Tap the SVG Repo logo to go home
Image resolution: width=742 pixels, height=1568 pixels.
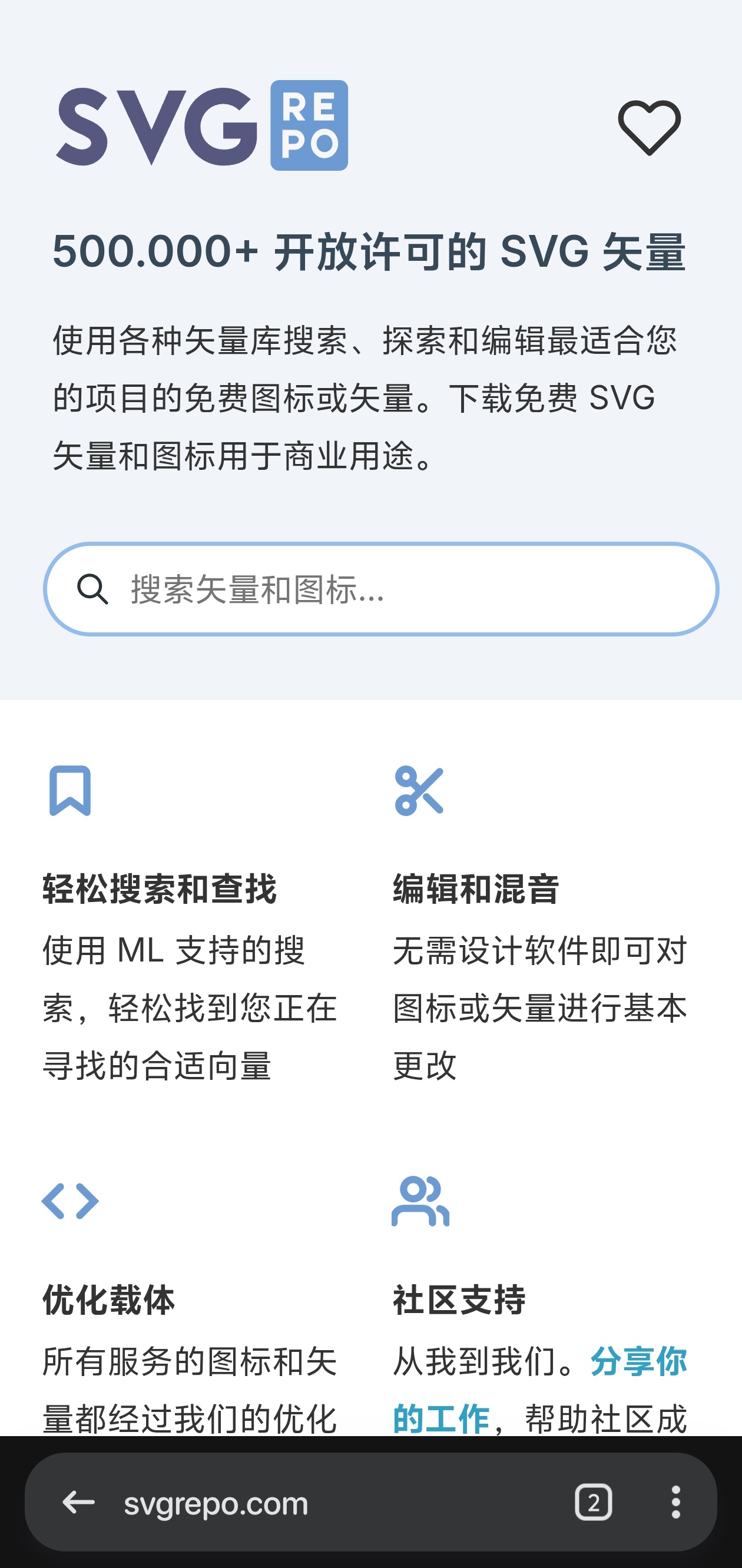pos(202,125)
